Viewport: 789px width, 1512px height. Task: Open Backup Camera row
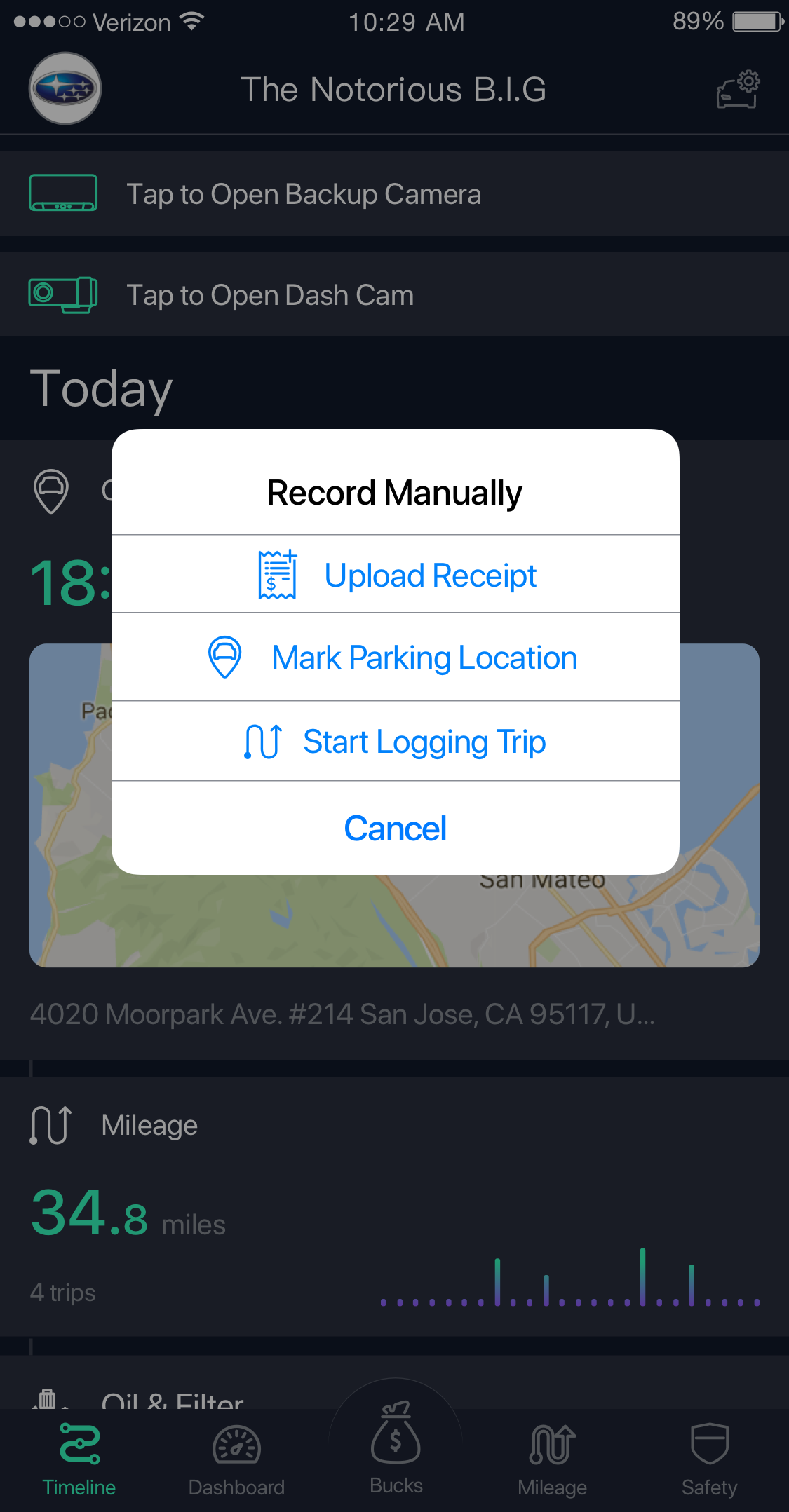pyautogui.click(x=394, y=193)
